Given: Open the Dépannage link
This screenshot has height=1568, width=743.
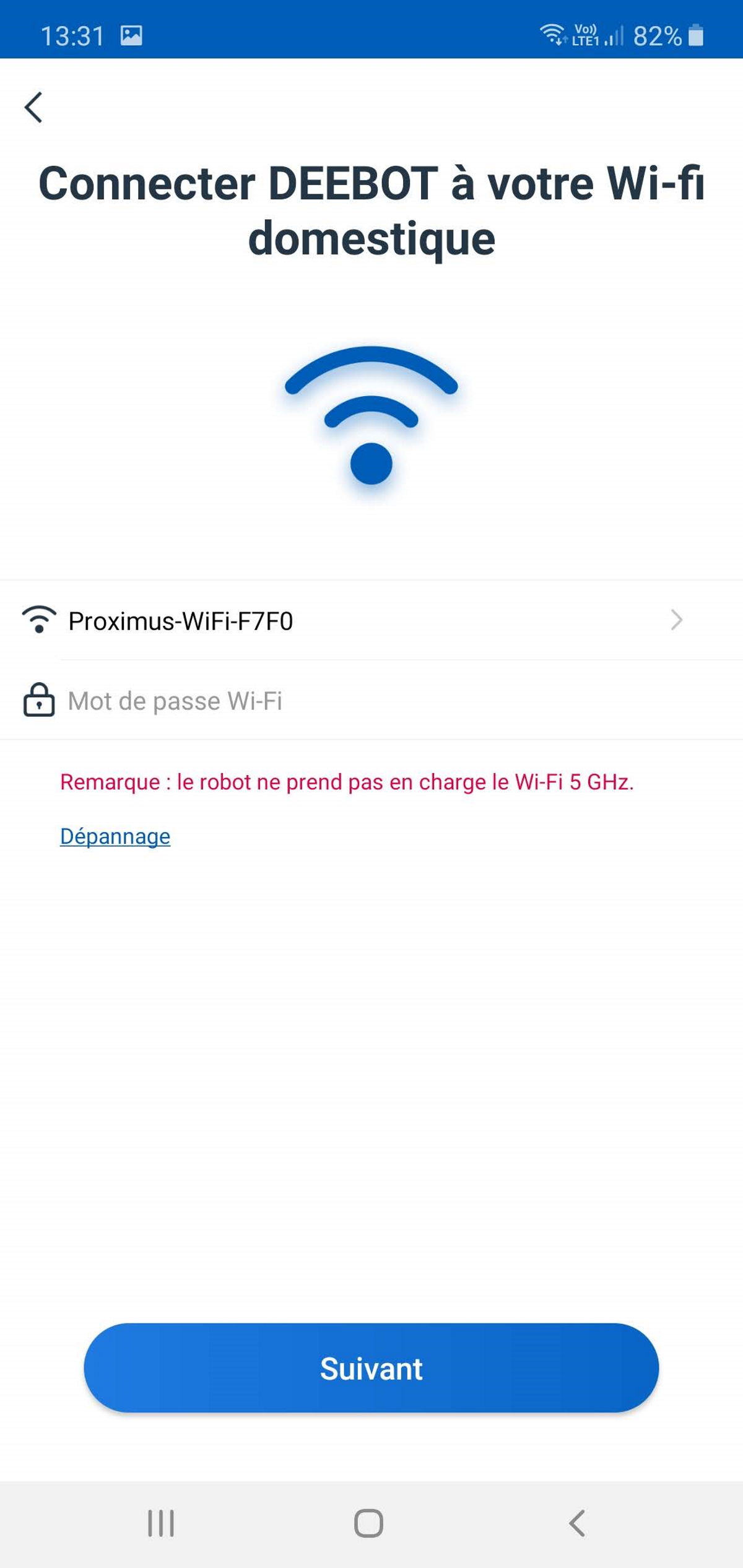Looking at the screenshot, I should click(115, 836).
